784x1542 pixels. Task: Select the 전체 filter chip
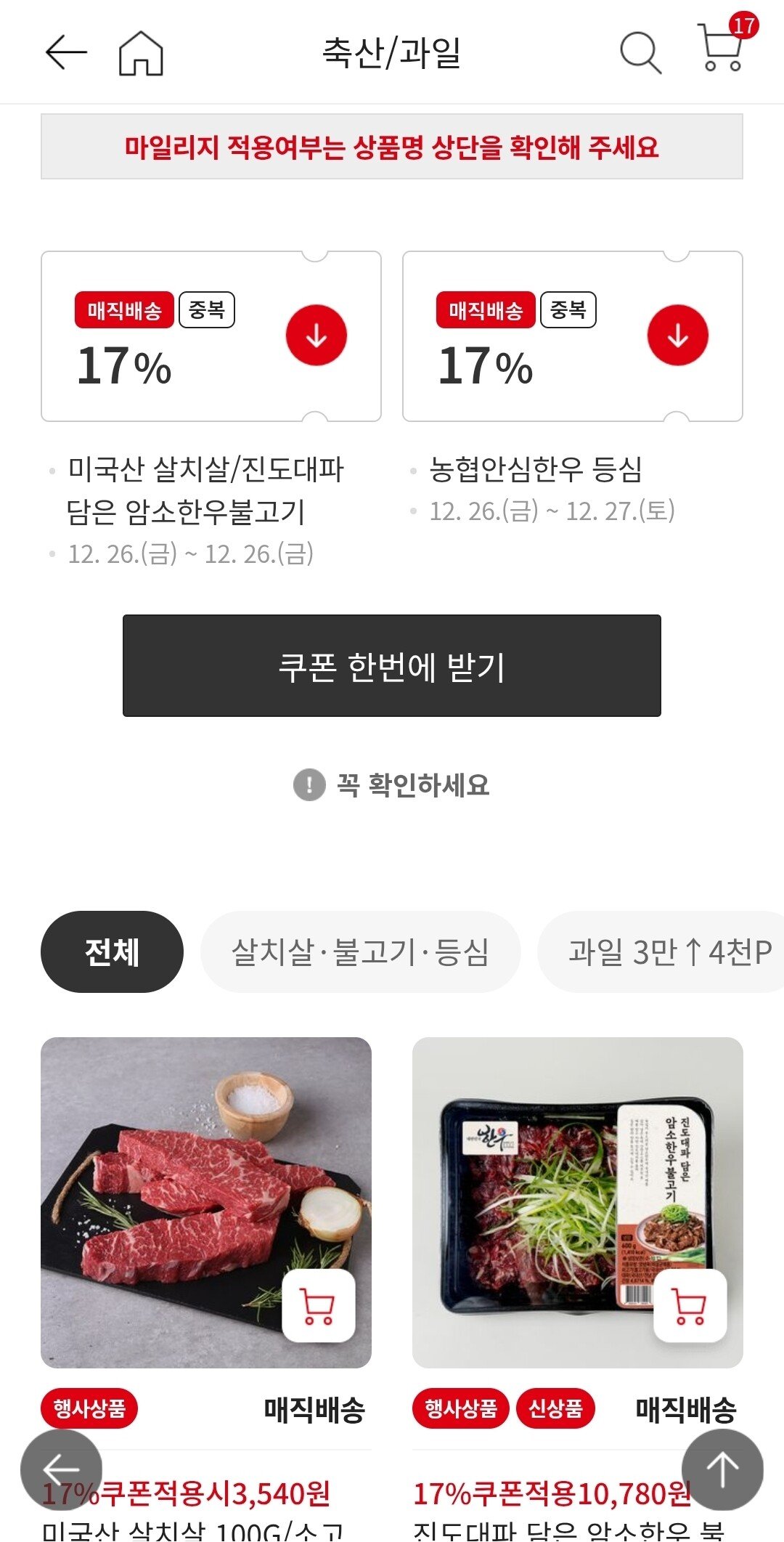click(x=113, y=953)
